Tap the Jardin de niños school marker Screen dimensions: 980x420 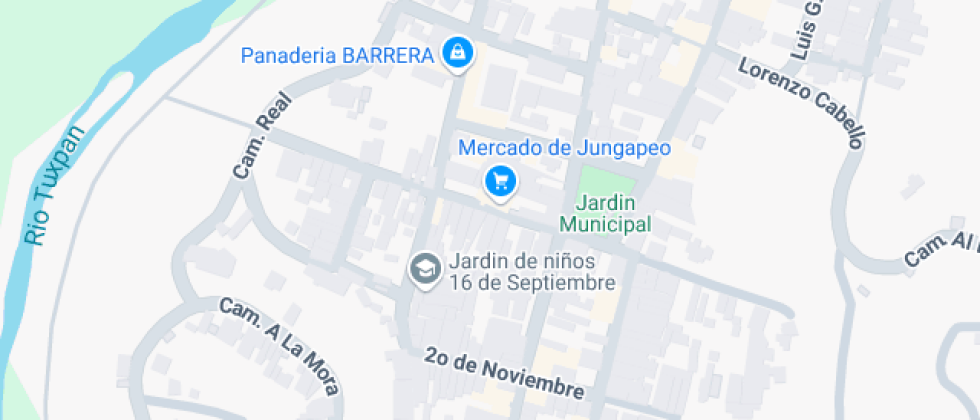[425, 270]
